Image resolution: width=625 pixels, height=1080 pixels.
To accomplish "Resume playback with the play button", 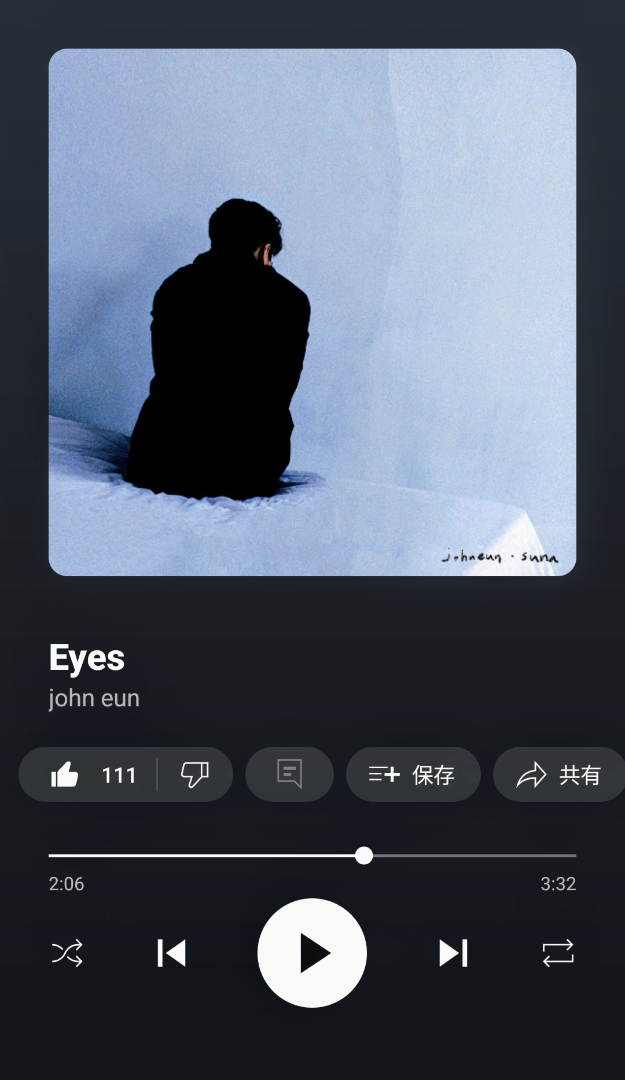I will [312, 953].
